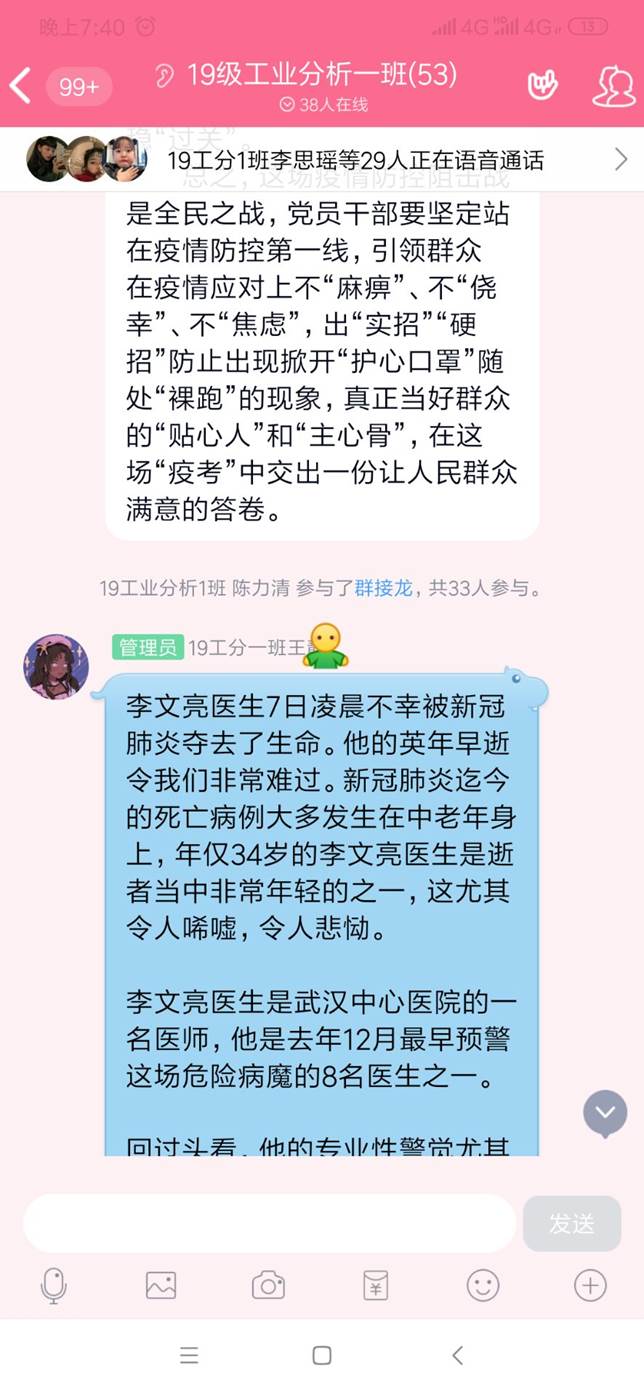Turn on earpiece mode via the ear icon
This screenshot has width=644, height=1396.
(166, 76)
